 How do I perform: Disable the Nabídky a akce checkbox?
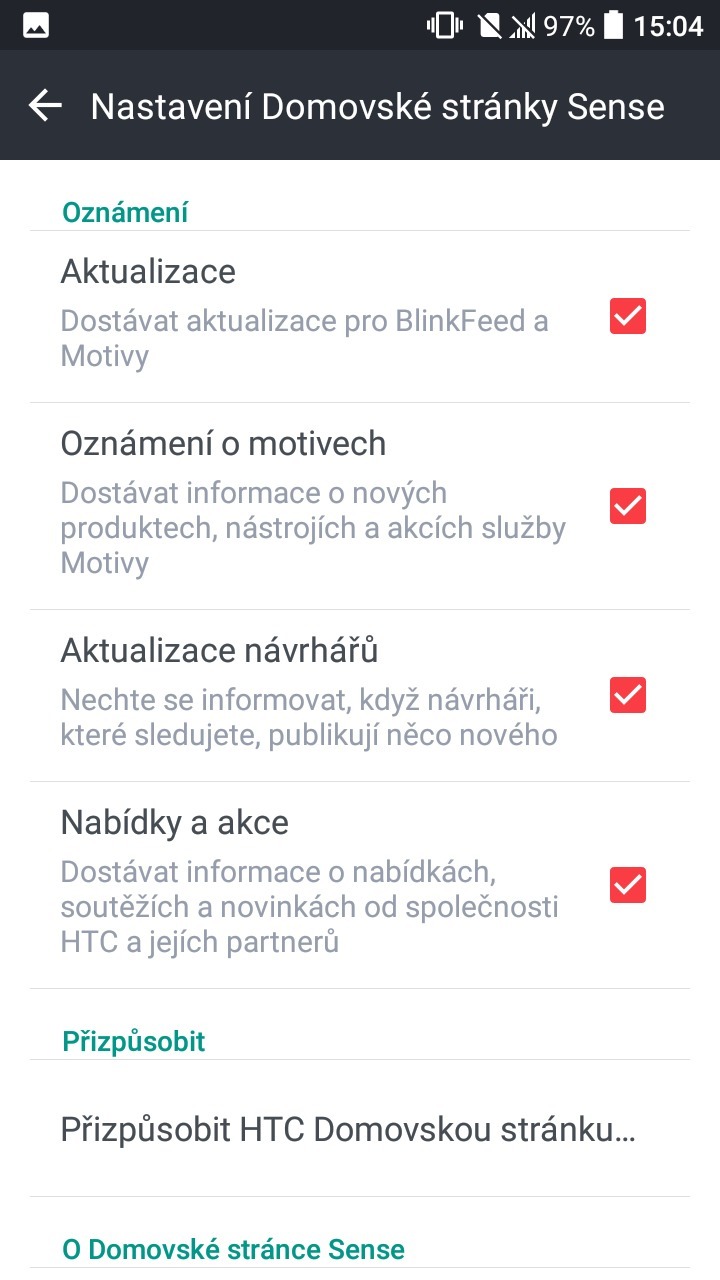click(627, 884)
